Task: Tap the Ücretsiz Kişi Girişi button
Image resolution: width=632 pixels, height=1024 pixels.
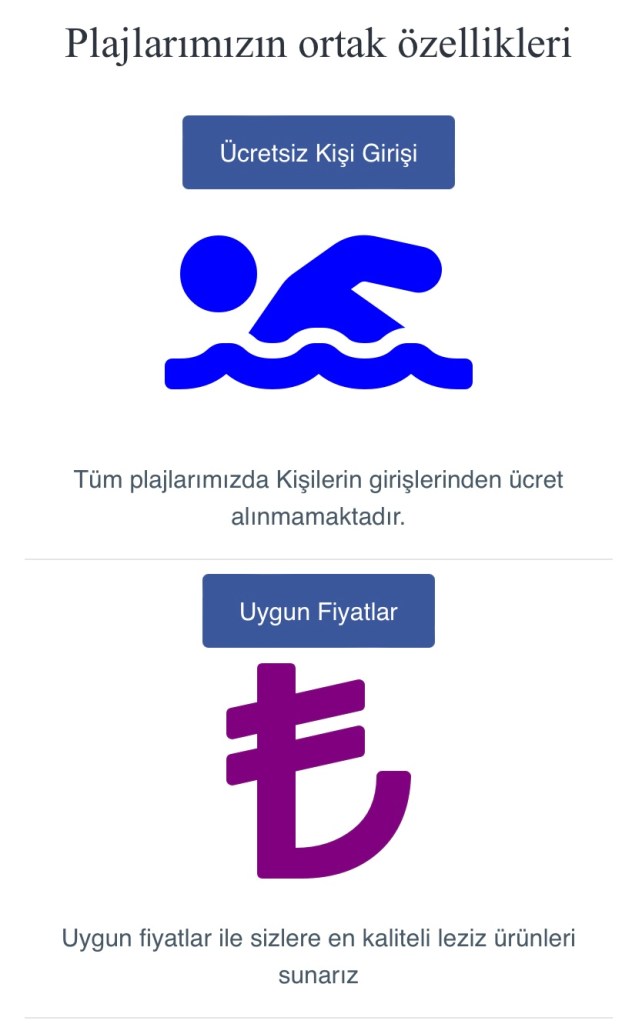Action: [318, 152]
